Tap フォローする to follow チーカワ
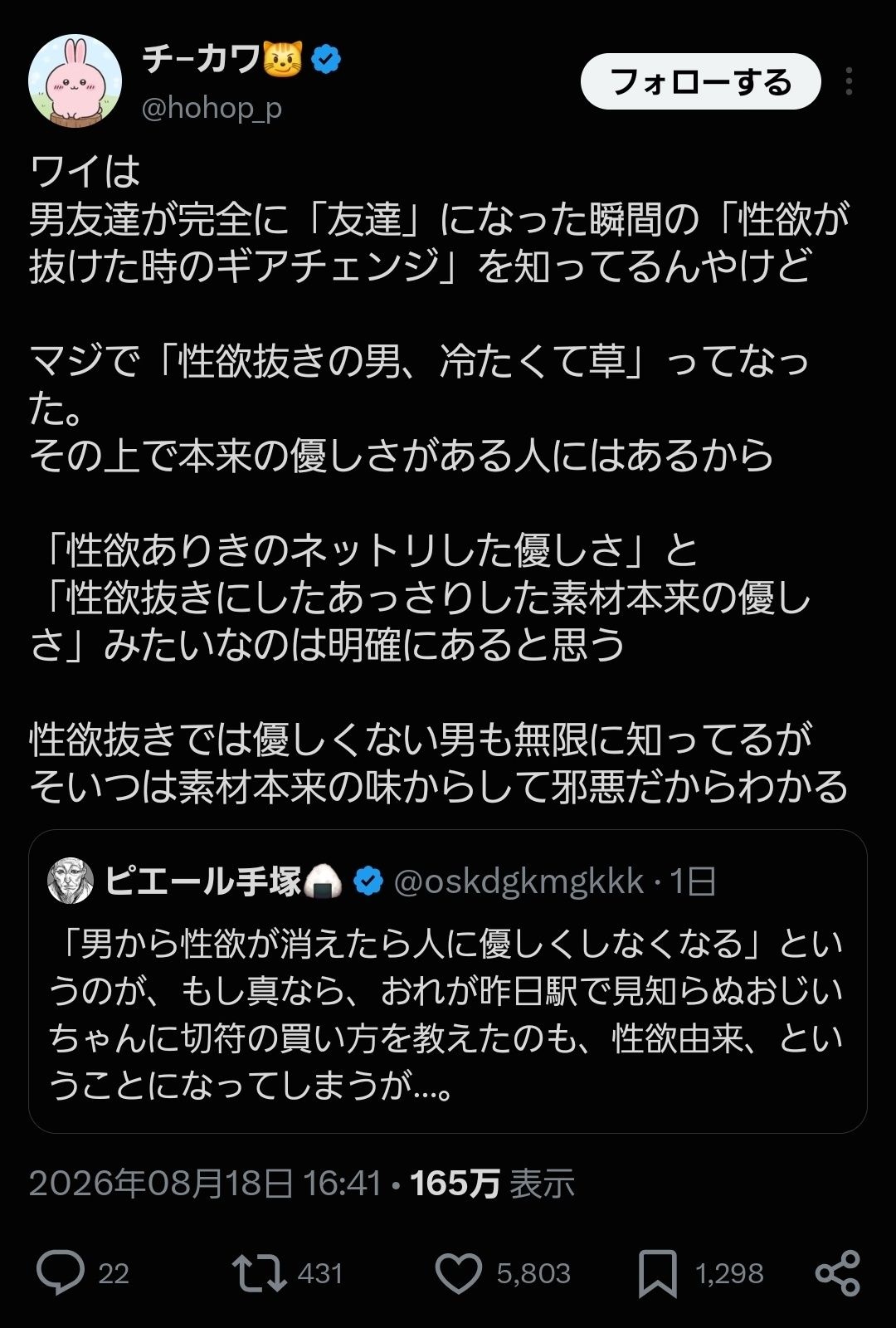Viewport: 896px width, 1328px height. tap(700, 81)
